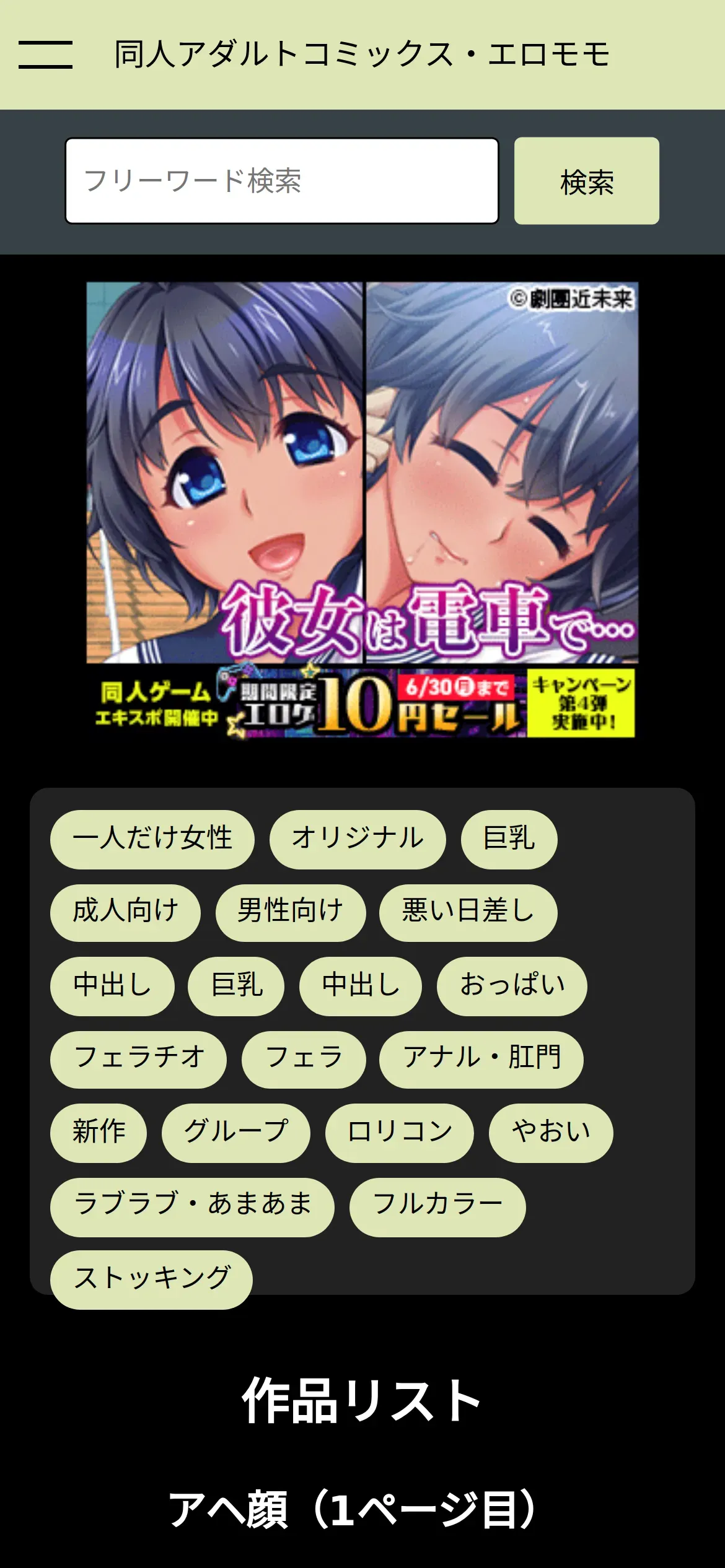Image resolution: width=725 pixels, height=1568 pixels.
Task: Select the オリジナル tag chip
Action: point(358,839)
